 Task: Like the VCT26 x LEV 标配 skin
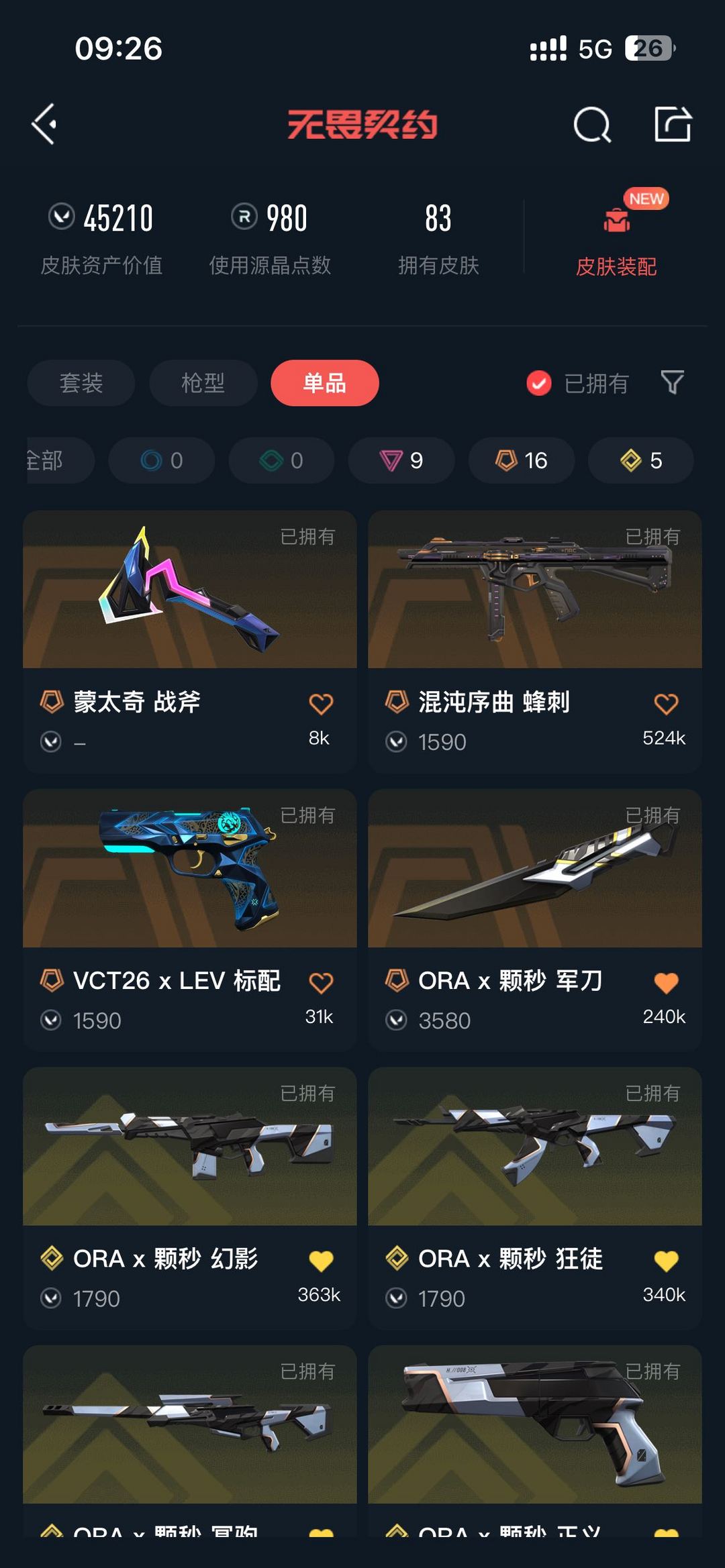click(x=321, y=983)
